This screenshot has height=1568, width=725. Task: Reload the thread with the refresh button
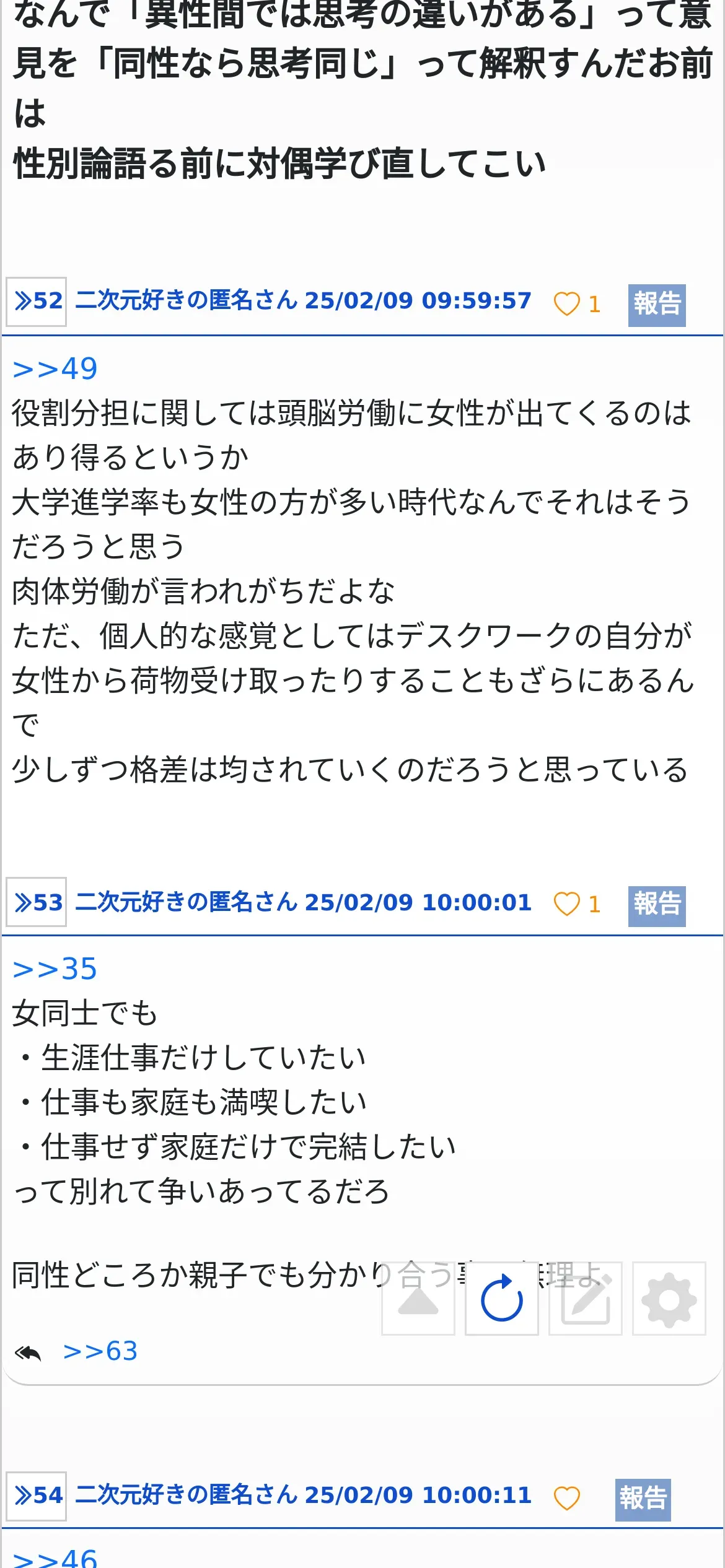click(x=502, y=1299)
